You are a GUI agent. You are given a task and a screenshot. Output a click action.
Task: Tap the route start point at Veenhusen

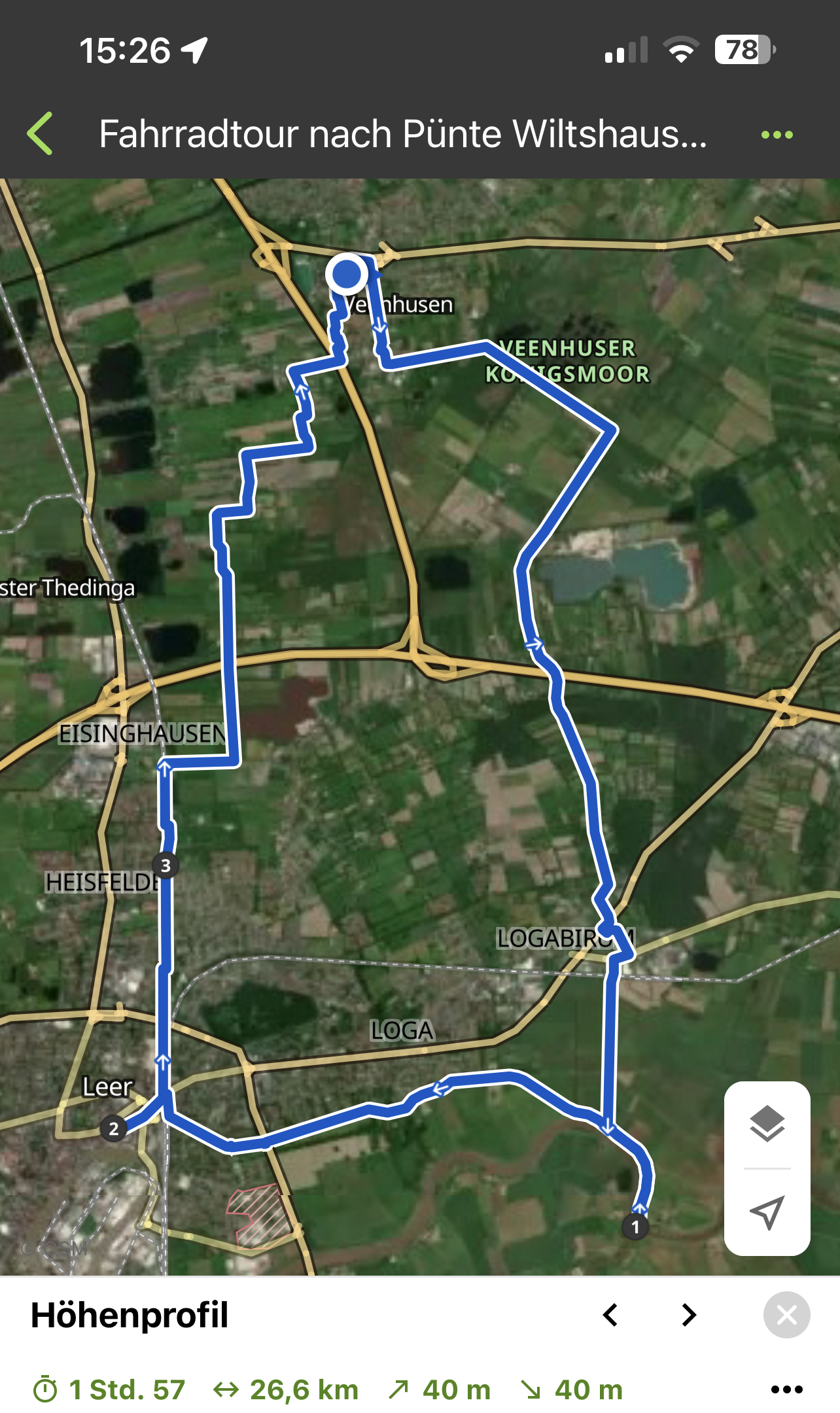[347, 274]
